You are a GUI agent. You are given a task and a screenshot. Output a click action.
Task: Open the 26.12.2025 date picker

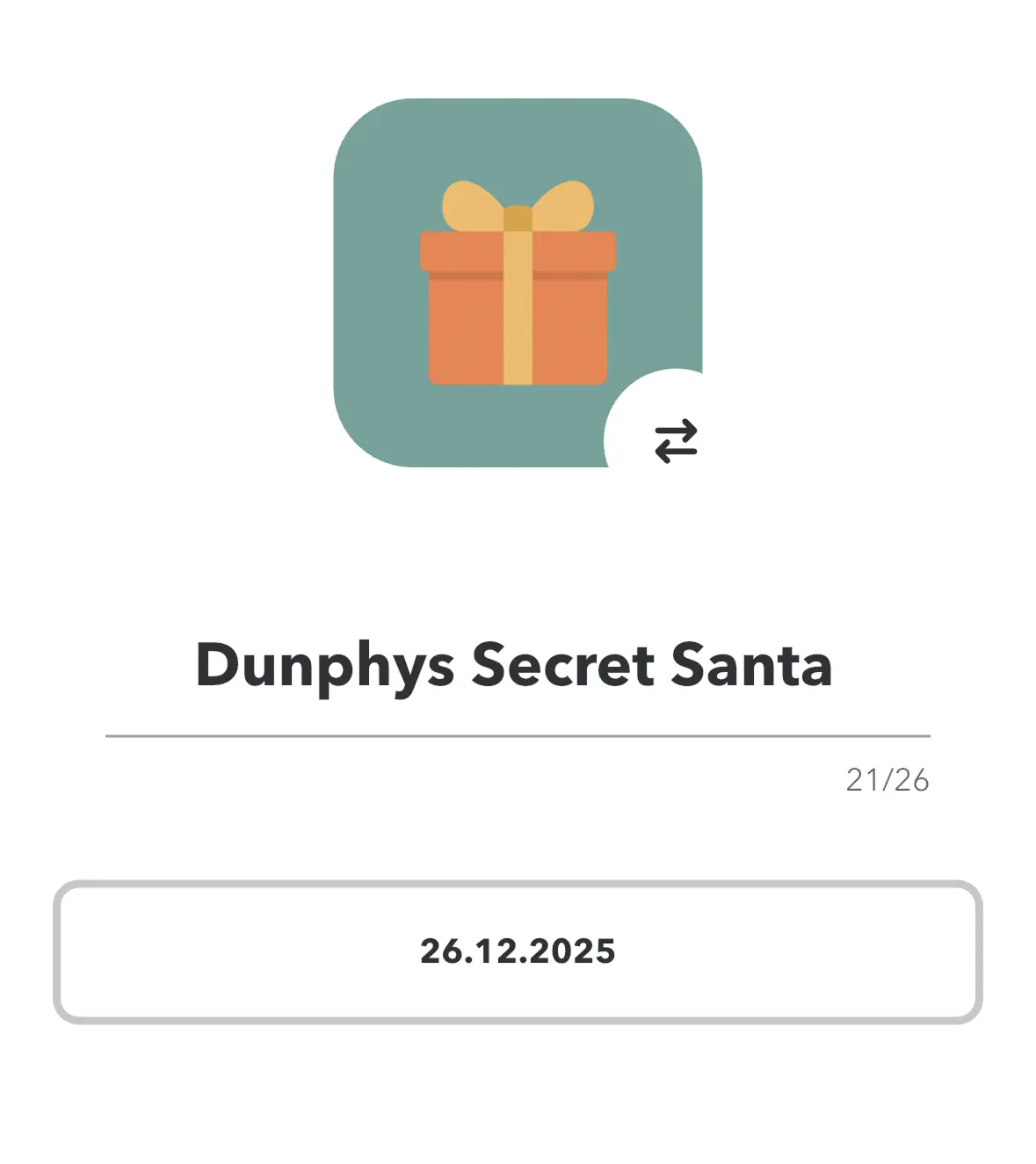(518, 951)
